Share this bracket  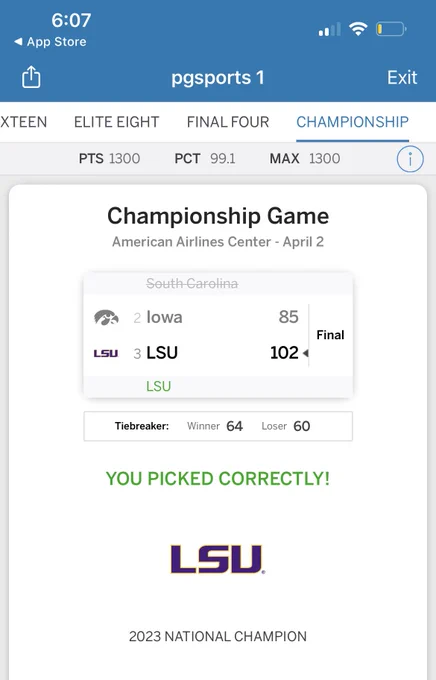[31, 77]
